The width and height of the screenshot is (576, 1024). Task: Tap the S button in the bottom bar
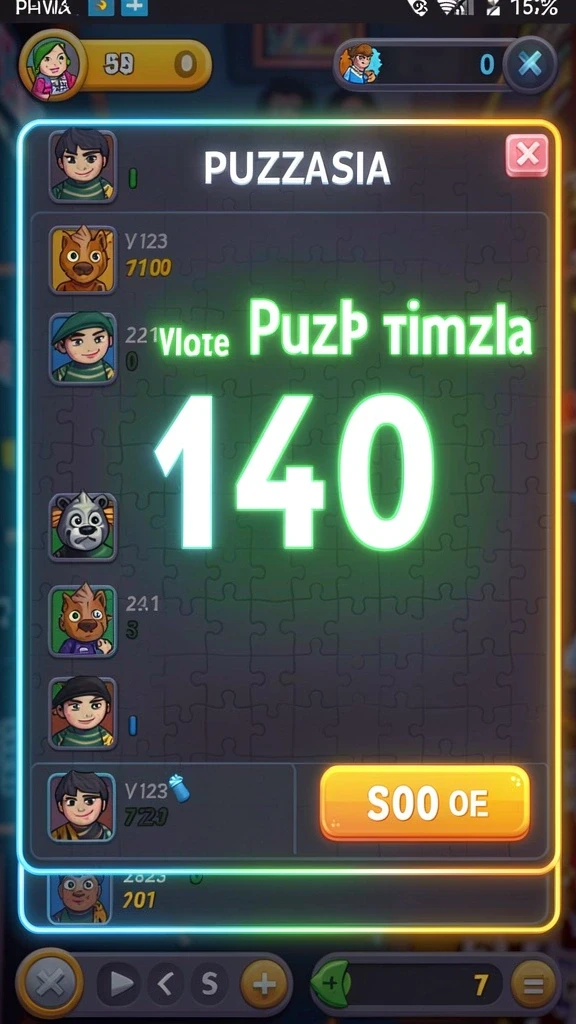tap(210, 984)
